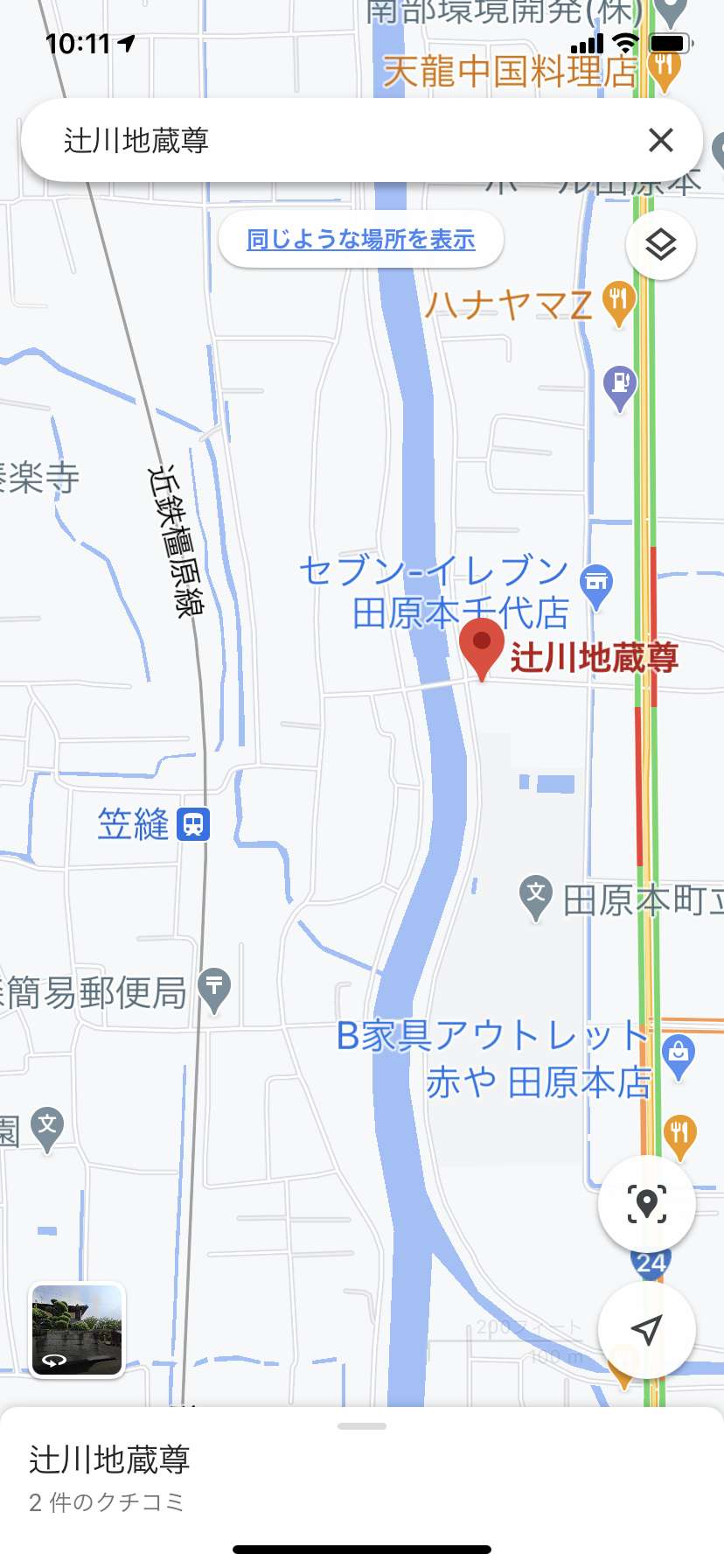
Task: Open ハナヤマZ restaurant marker
Action: (x=619, y=304)
